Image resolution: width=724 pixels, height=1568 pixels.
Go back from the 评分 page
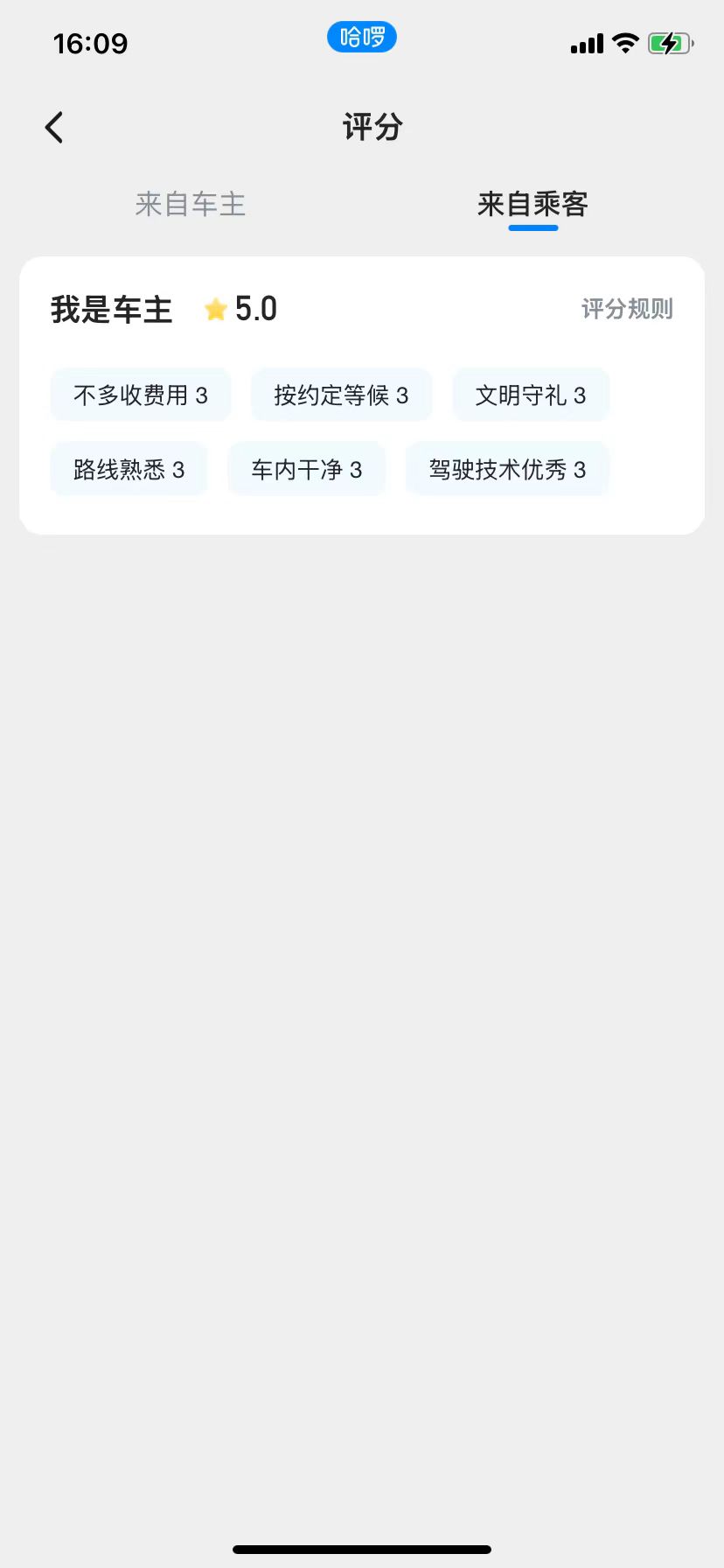[x=54, y=128]
